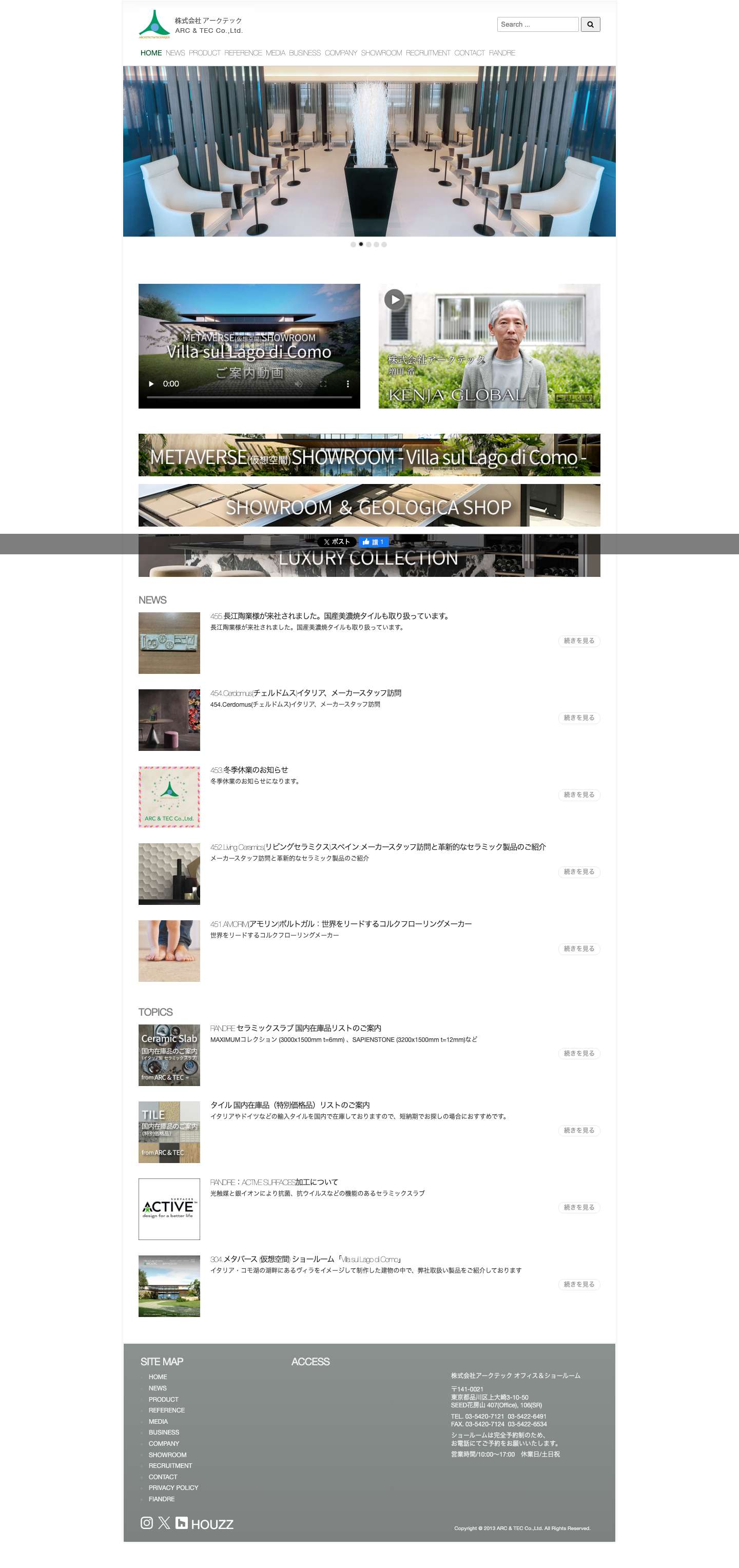Click the Search input field
Viewport: 739px width, 1568px height.
pos(538,24)
